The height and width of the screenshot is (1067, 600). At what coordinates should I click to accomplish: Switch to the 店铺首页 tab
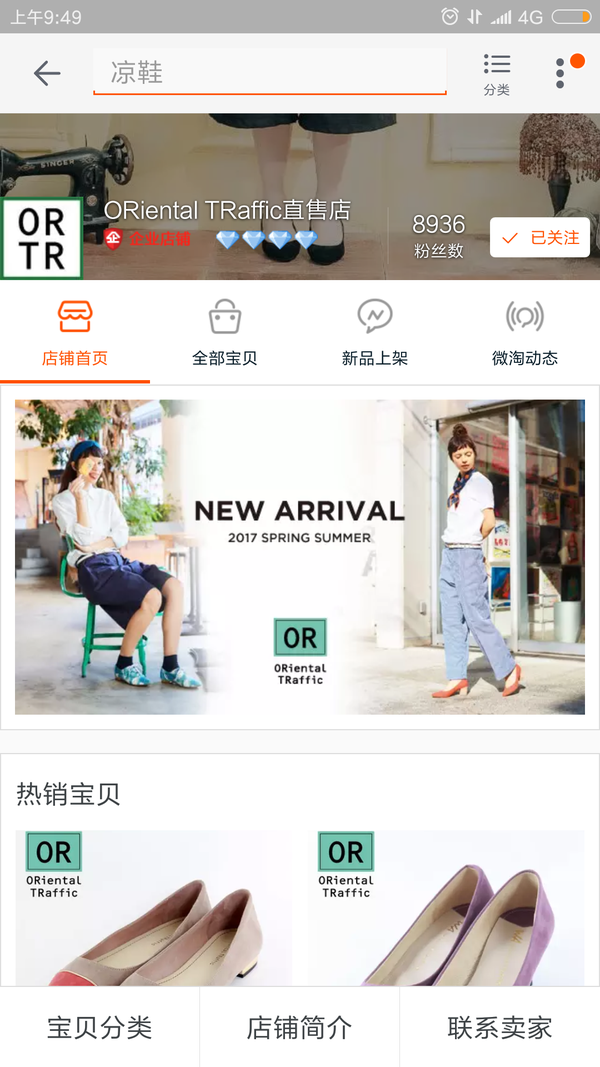pyautogui.click(x=75, y=333)
